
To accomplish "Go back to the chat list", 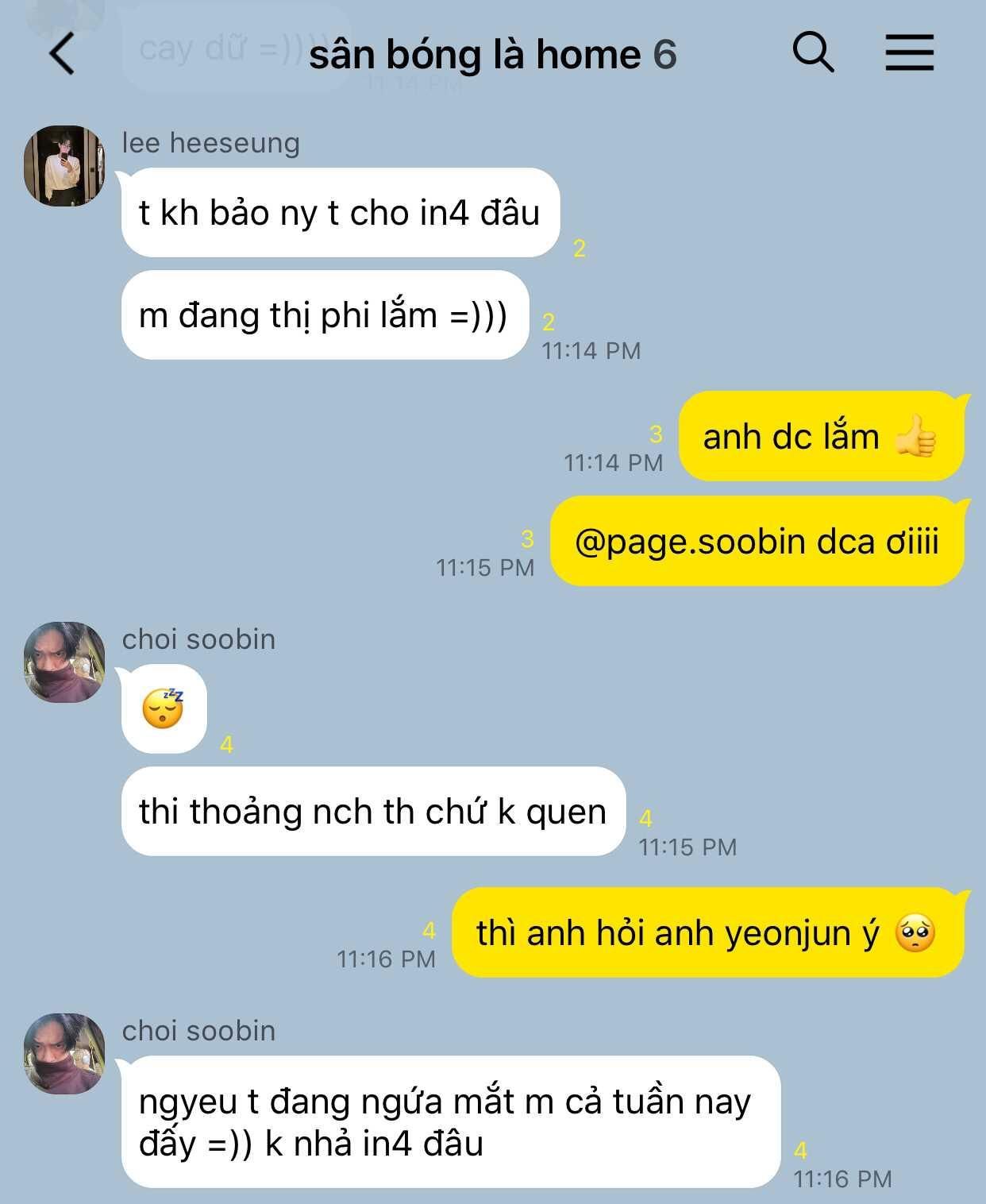I will [x=62, y=54].
